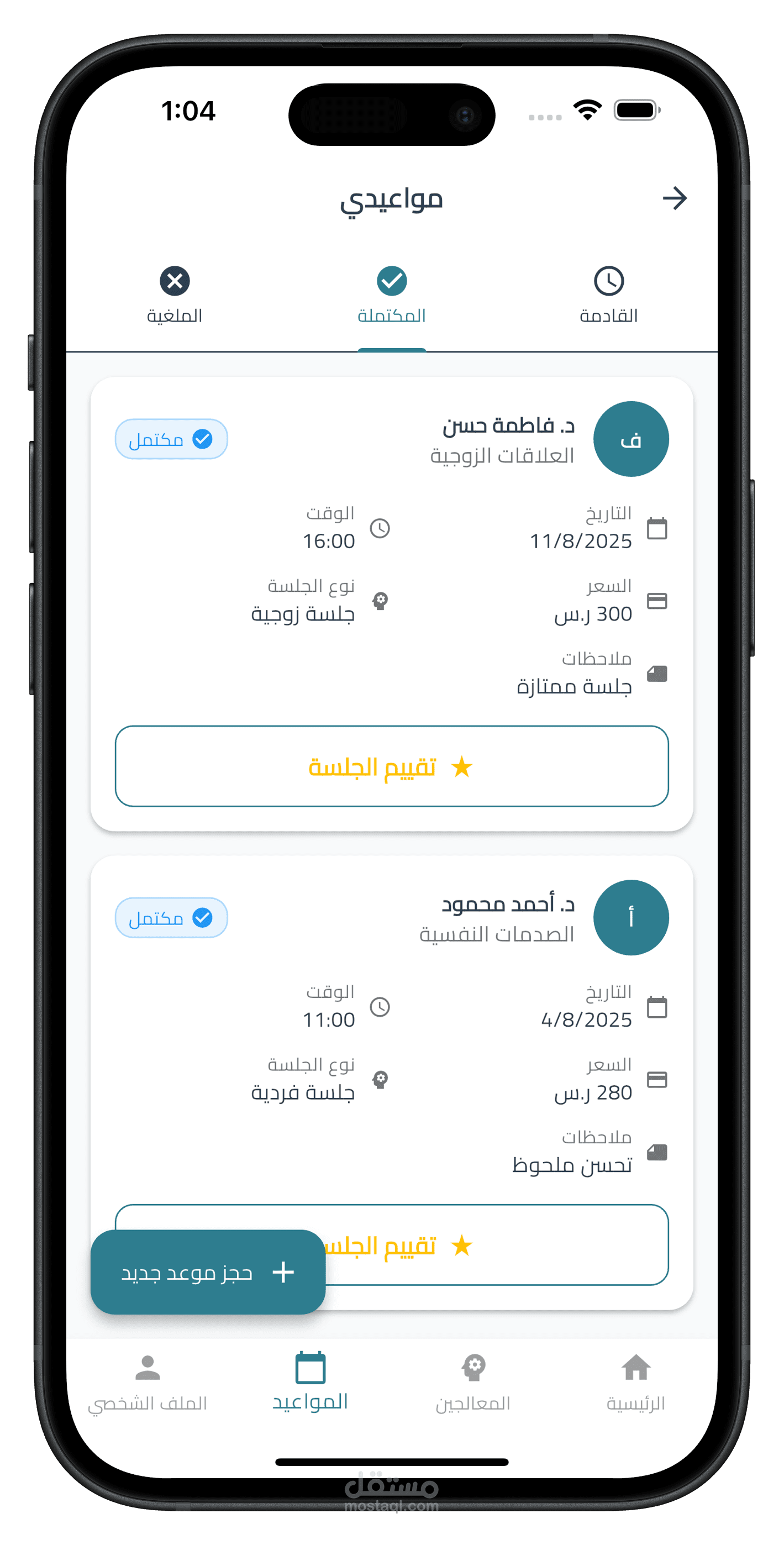The width and height of the screenshot is (784, 1545).
Task: Open د. أحمد محمود appointment card
Action: 392,1082
